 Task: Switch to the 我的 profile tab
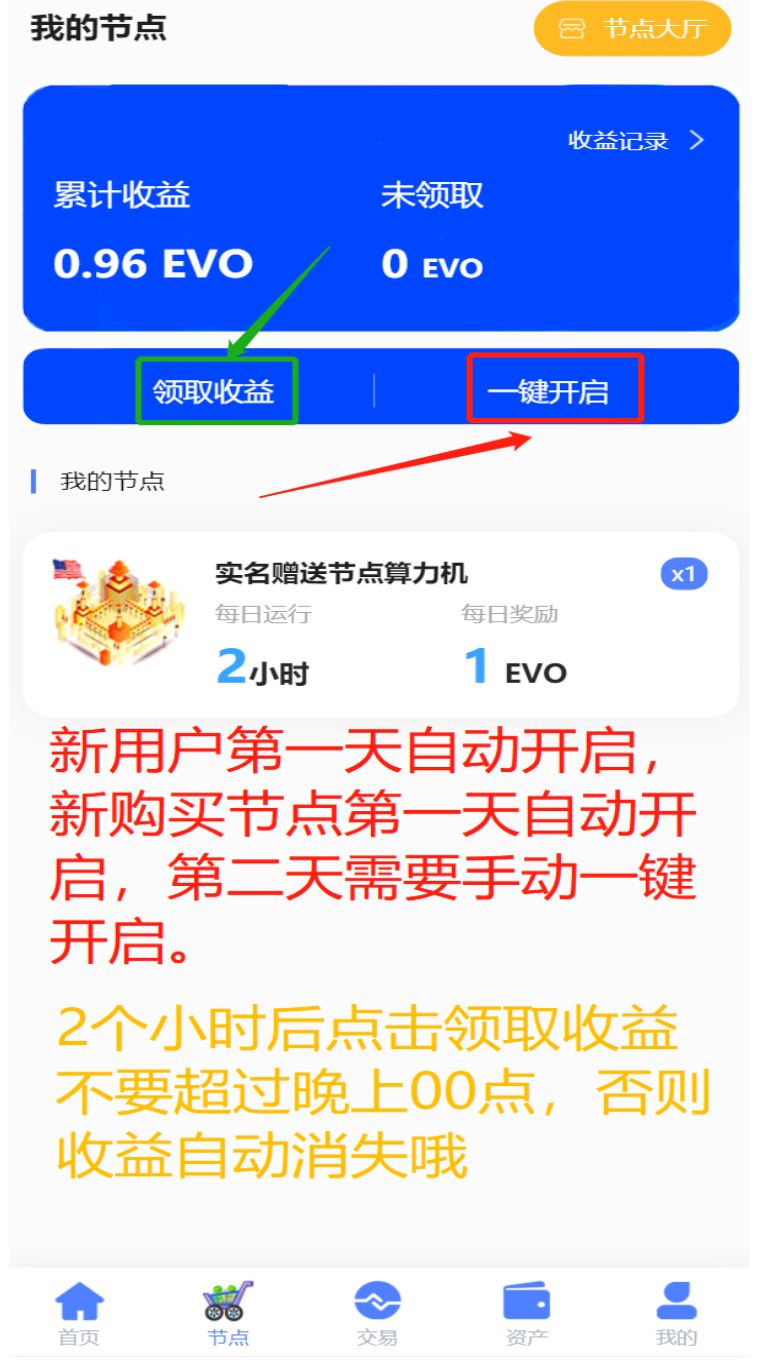(x=676, y=1314)
